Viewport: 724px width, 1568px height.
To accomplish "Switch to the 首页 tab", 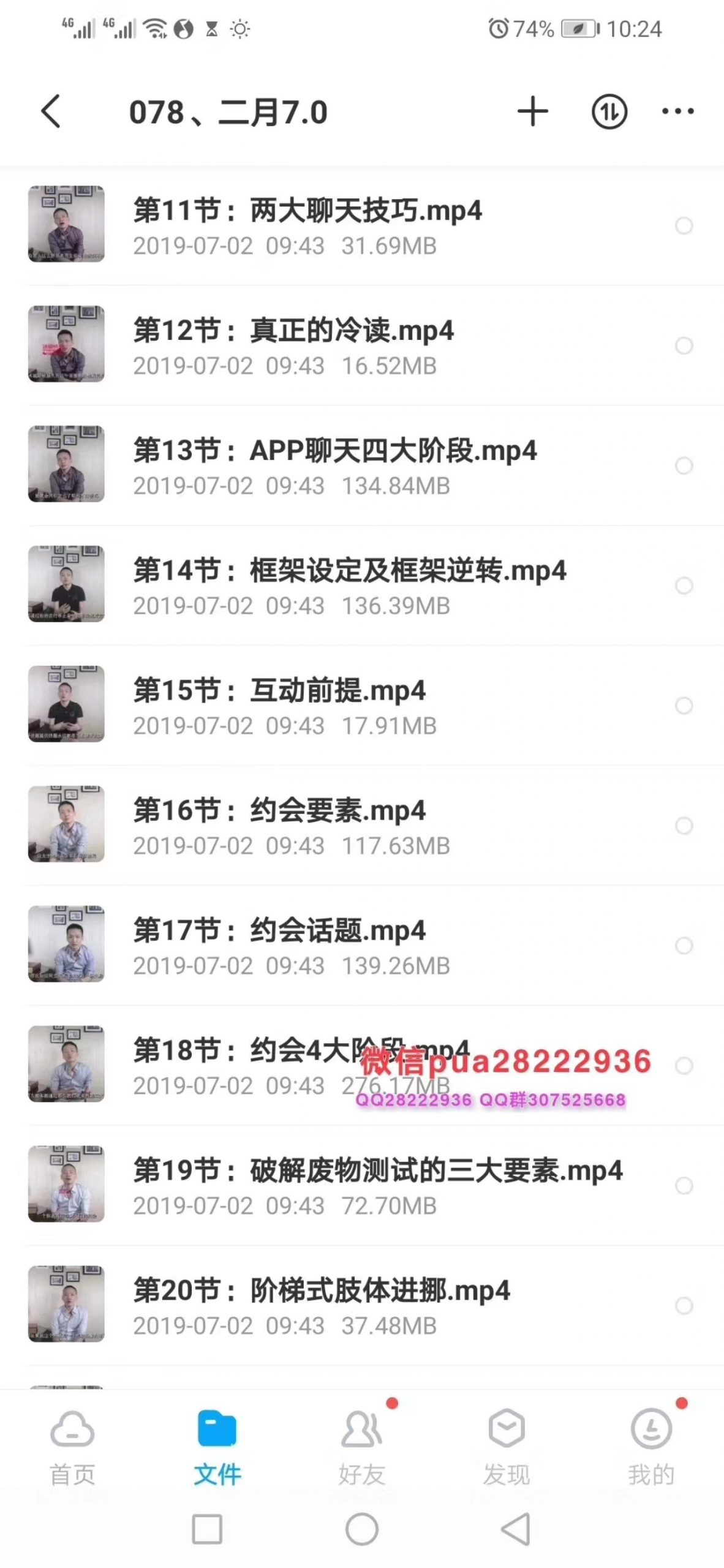I will pyautogui.click(x=72, y=1448).
